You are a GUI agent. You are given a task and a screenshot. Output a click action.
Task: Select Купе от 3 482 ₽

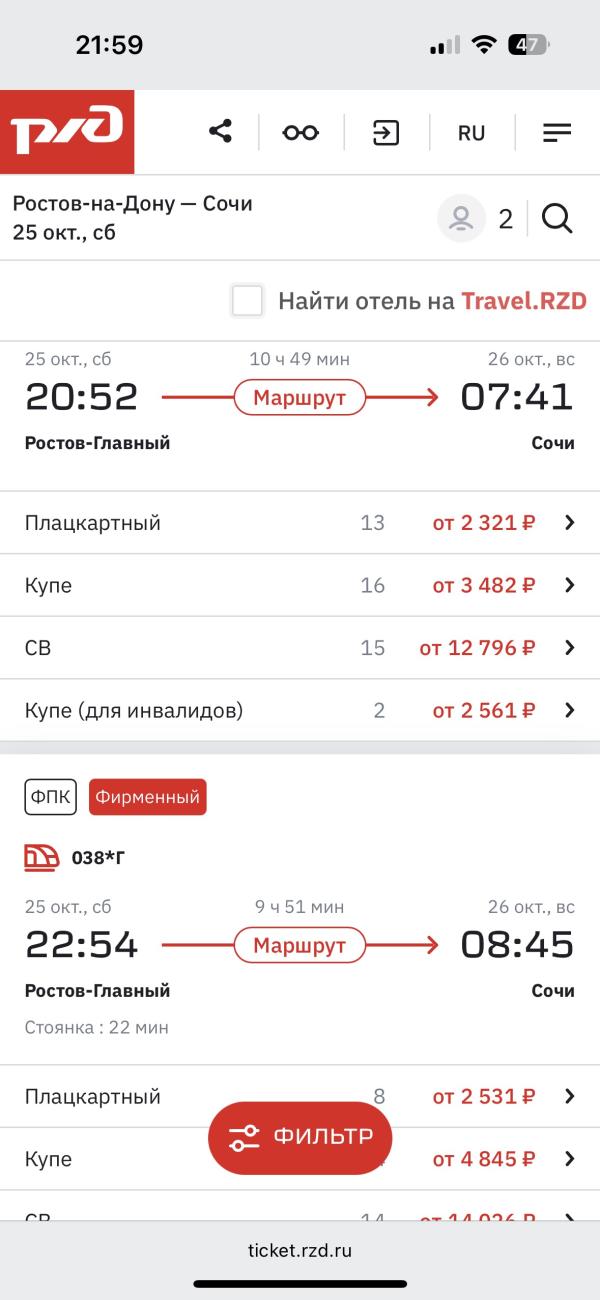click(x=300, y=585)
